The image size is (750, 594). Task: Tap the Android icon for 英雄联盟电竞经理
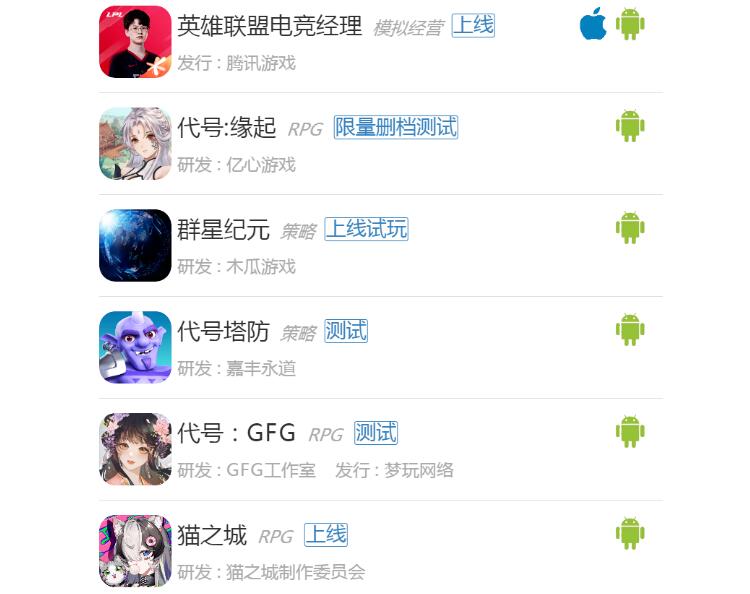pyautogui.click(x=630, y=24)
